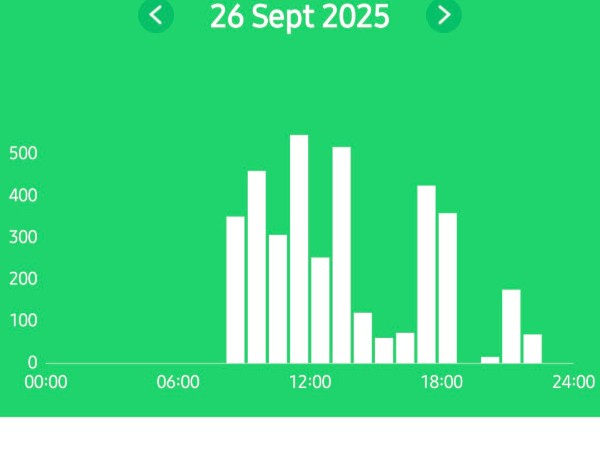The height and width of the screenshot is (450, 600).
Task: Go to the next day
Action: point(443,16)
